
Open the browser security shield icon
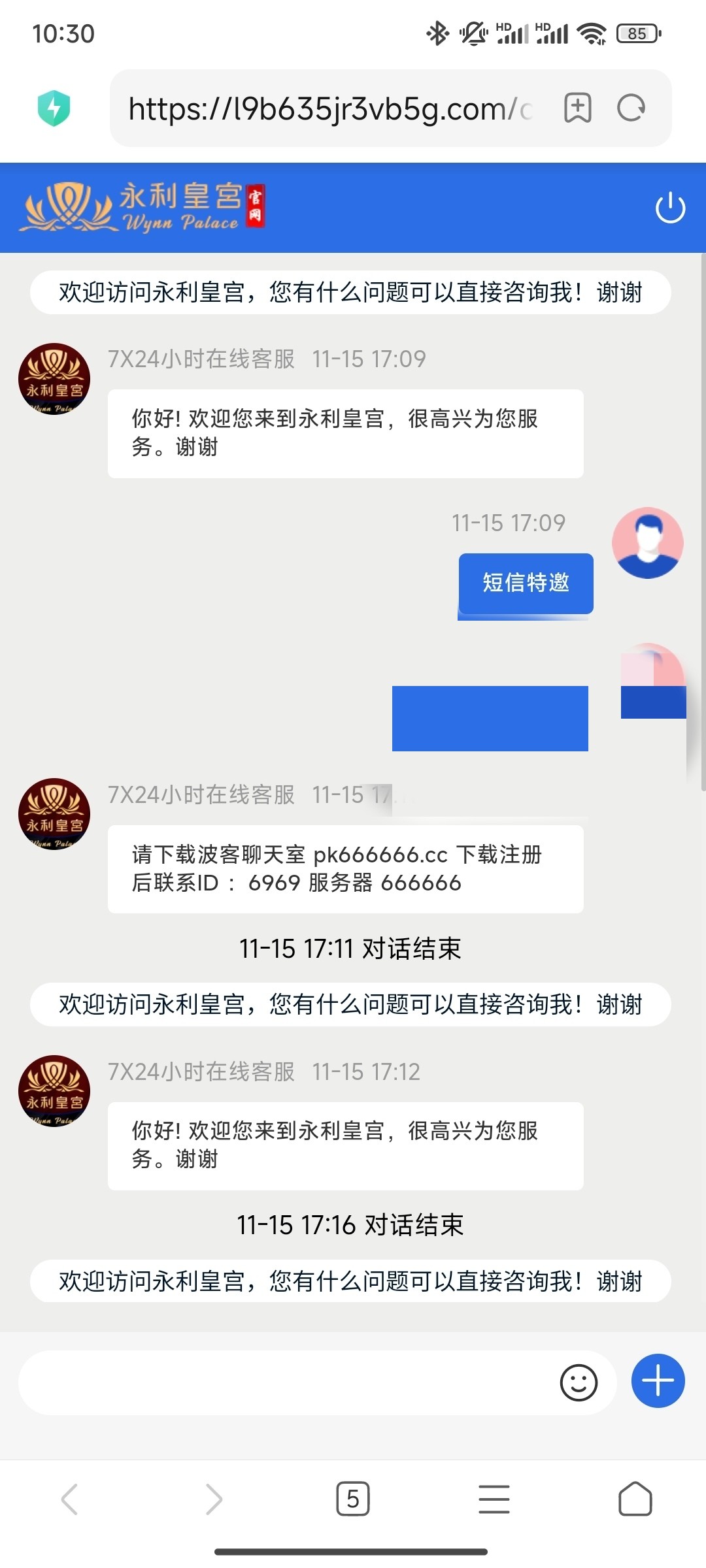54,108
